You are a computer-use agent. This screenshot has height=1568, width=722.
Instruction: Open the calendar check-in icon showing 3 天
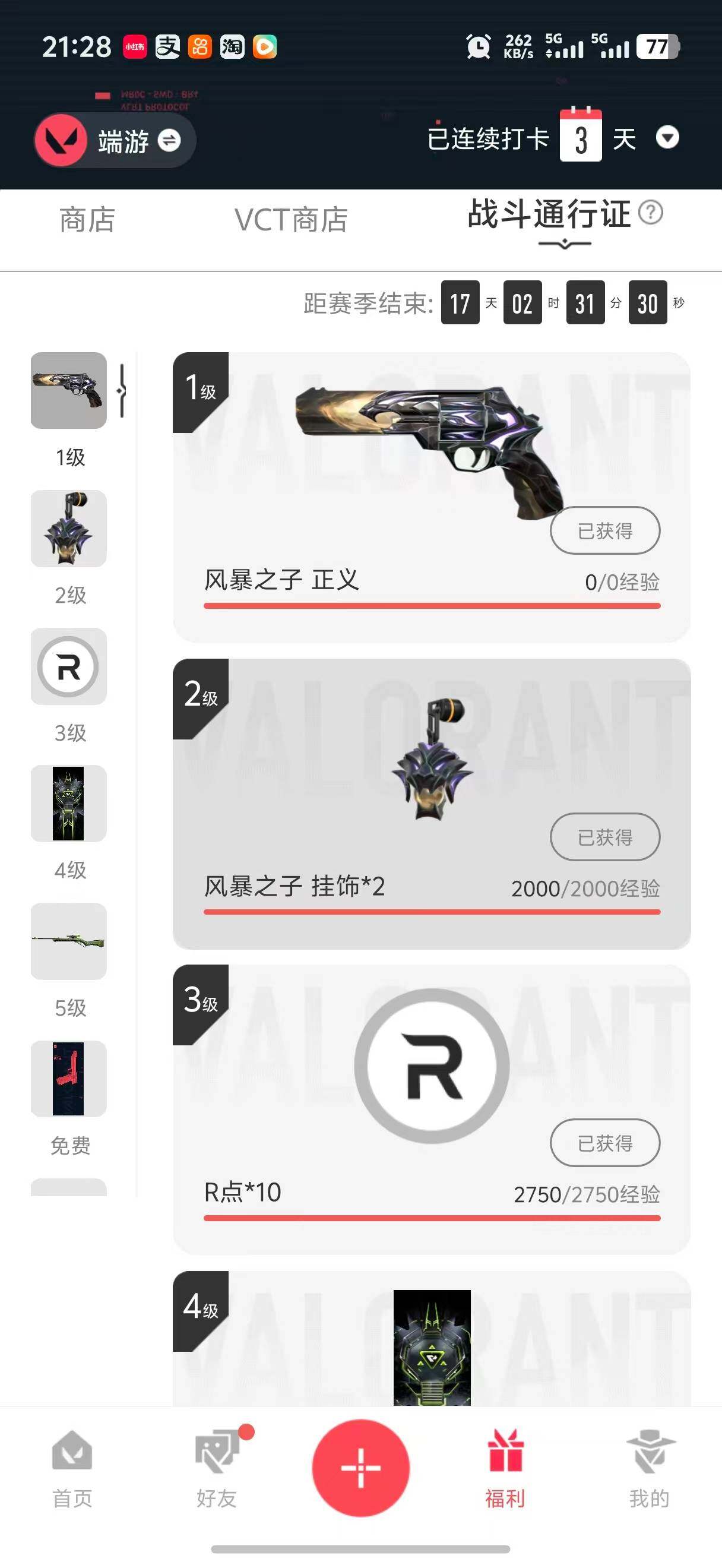pos(581,135)
